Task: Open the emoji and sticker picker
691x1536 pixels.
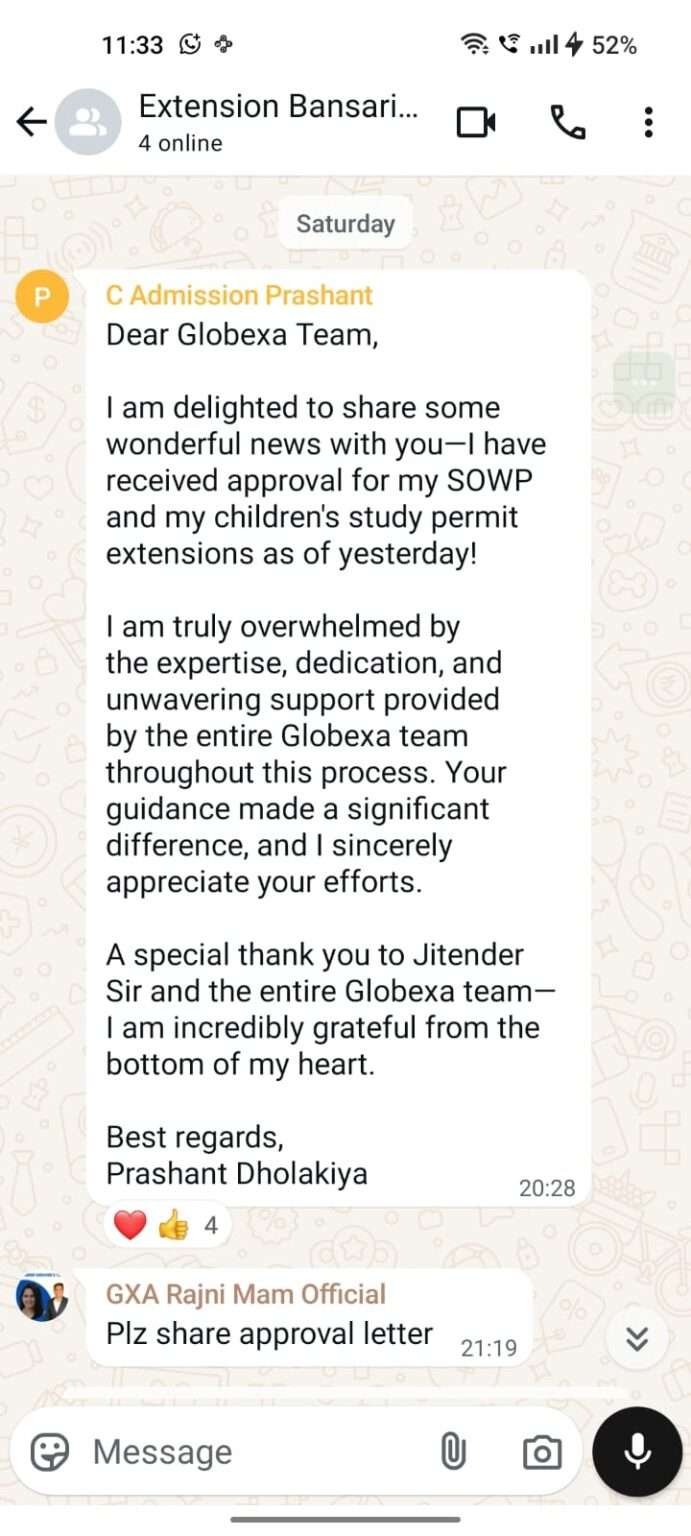Action: tap(49, 1452)
